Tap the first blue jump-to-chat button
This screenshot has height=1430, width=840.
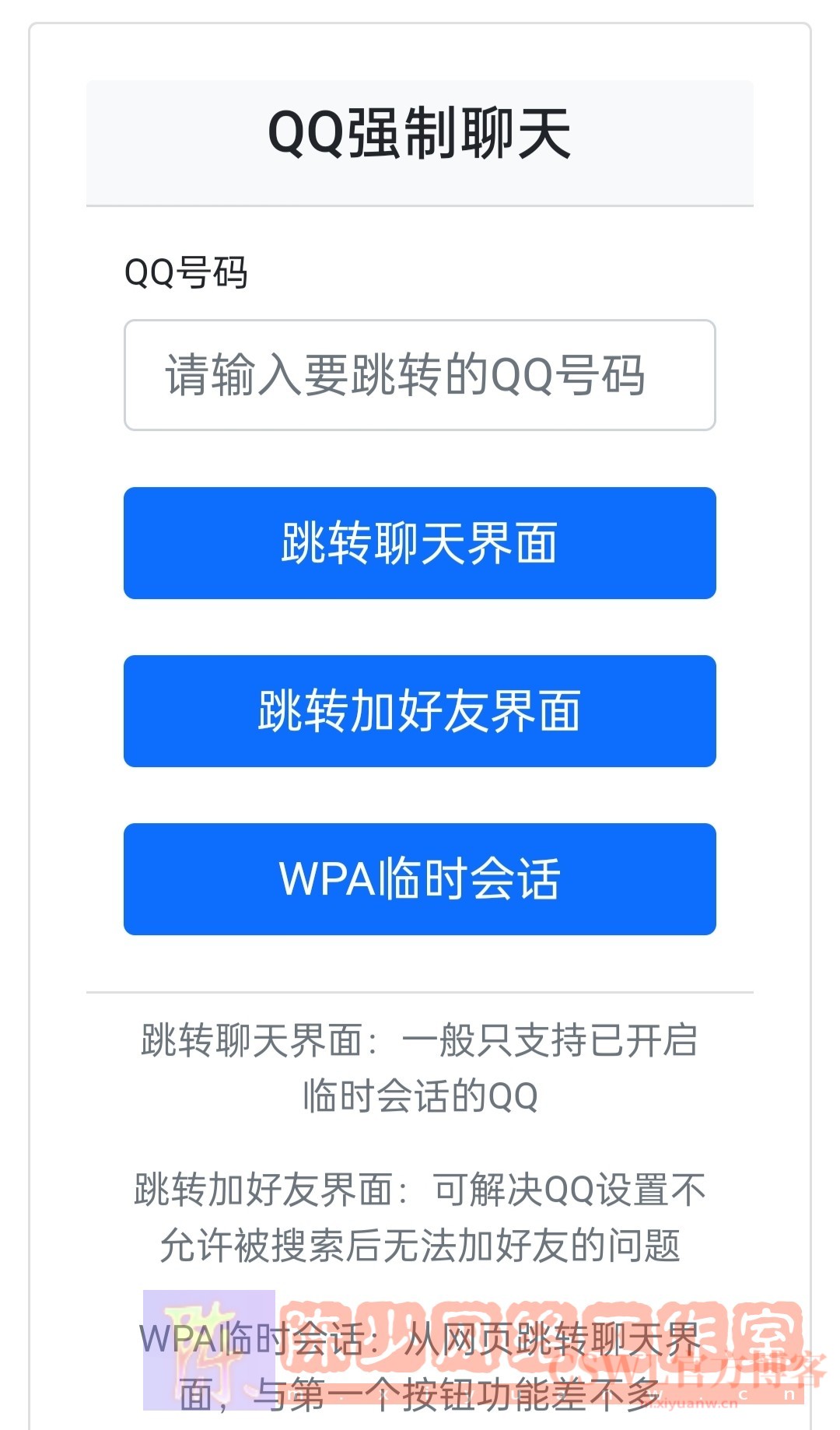tap(418, 542)
